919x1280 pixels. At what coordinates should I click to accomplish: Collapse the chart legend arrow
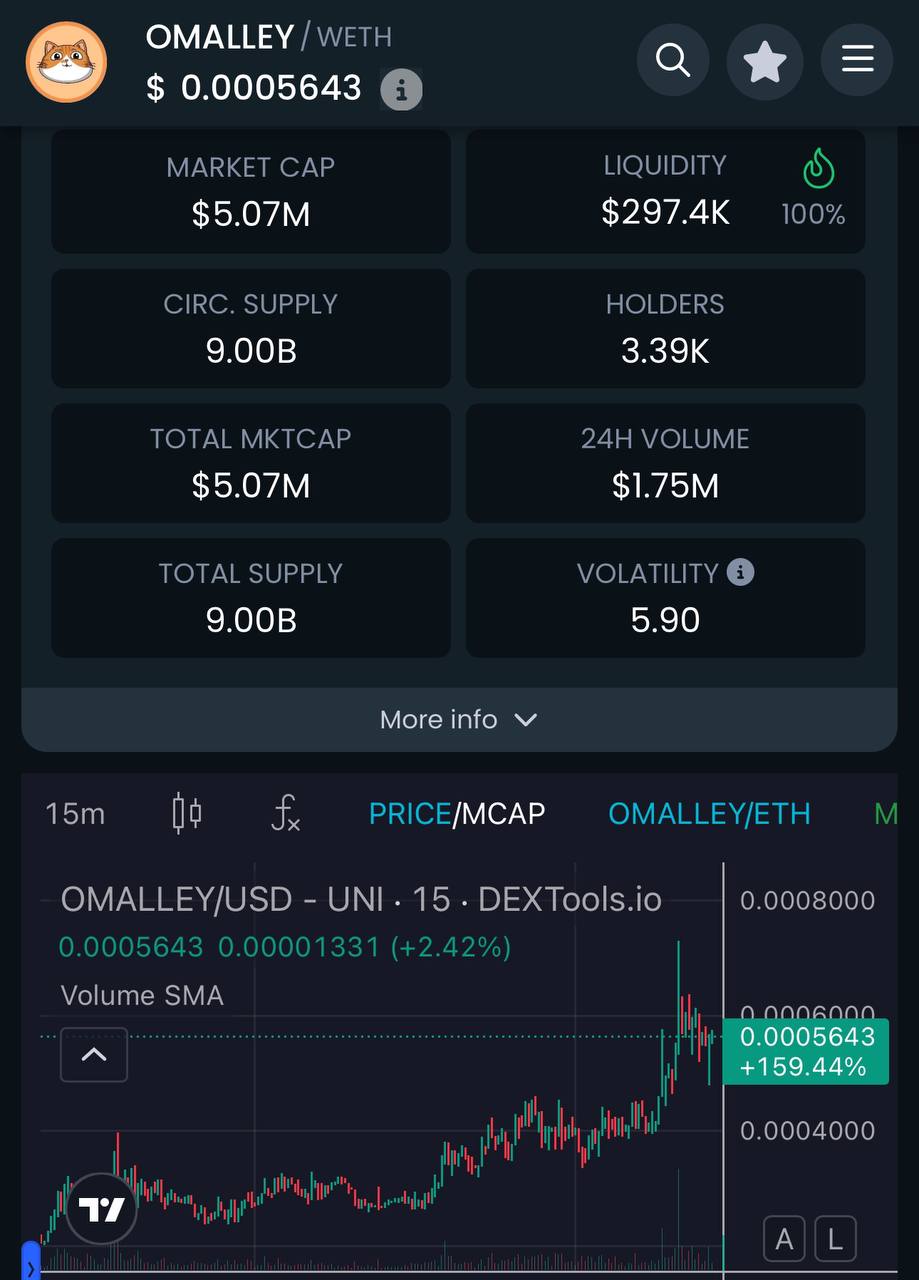[94, 1054]
